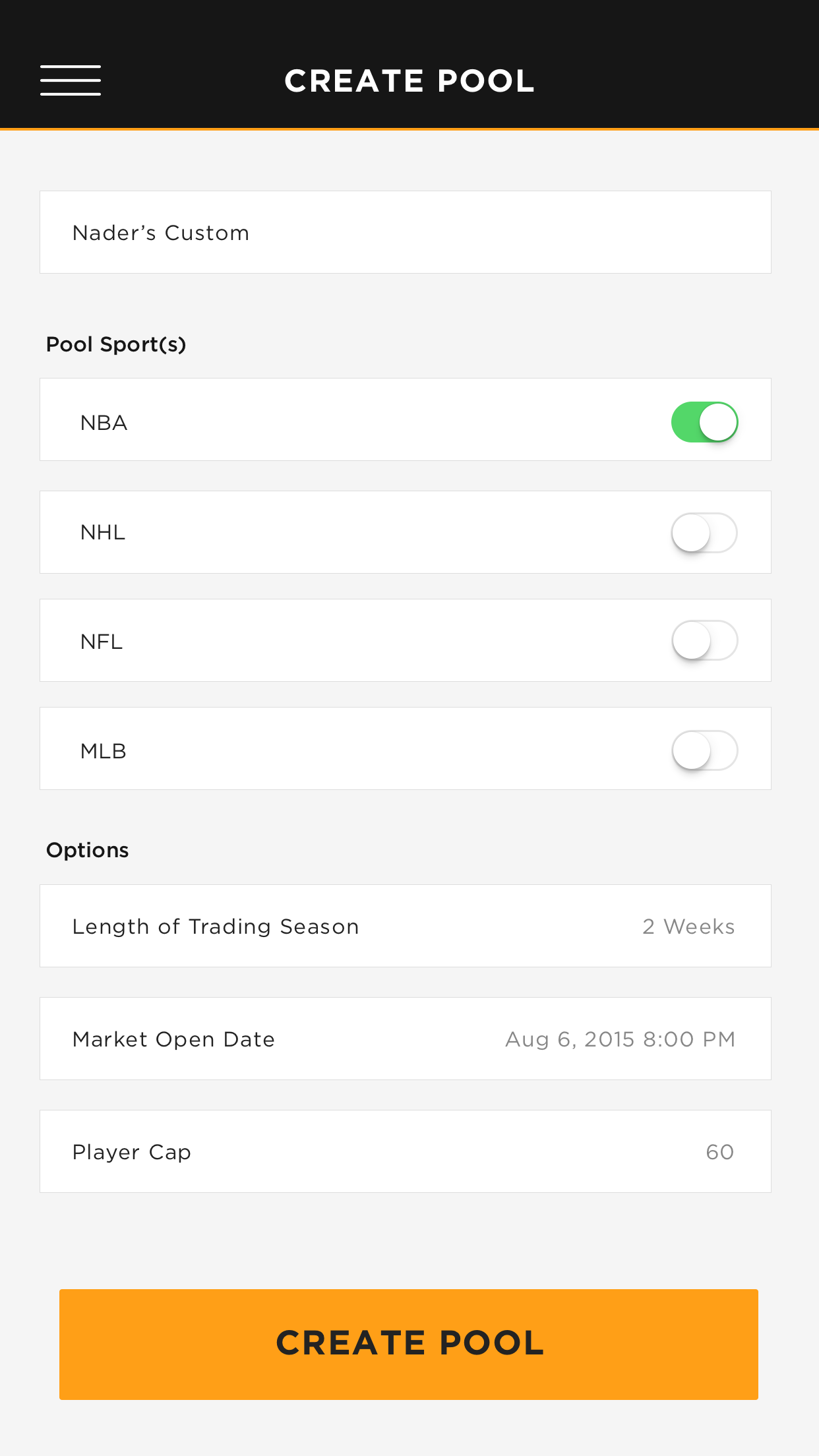This screenshot has height=1456, width=819.
Task: Edit the pool name Nader's Custom
Action: coord(406,232)
